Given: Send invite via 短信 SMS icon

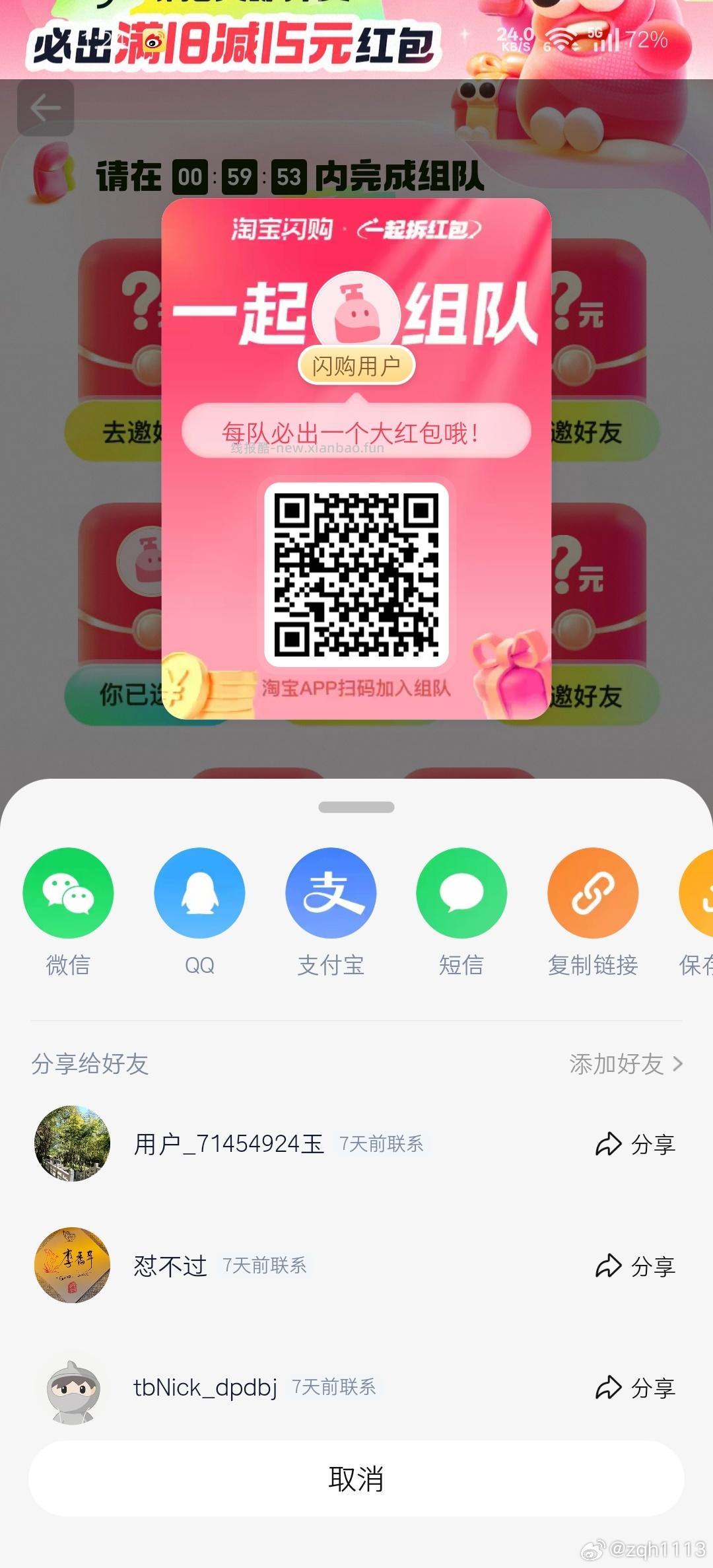Looking at the screenshot, I should [x=462, y=893].
